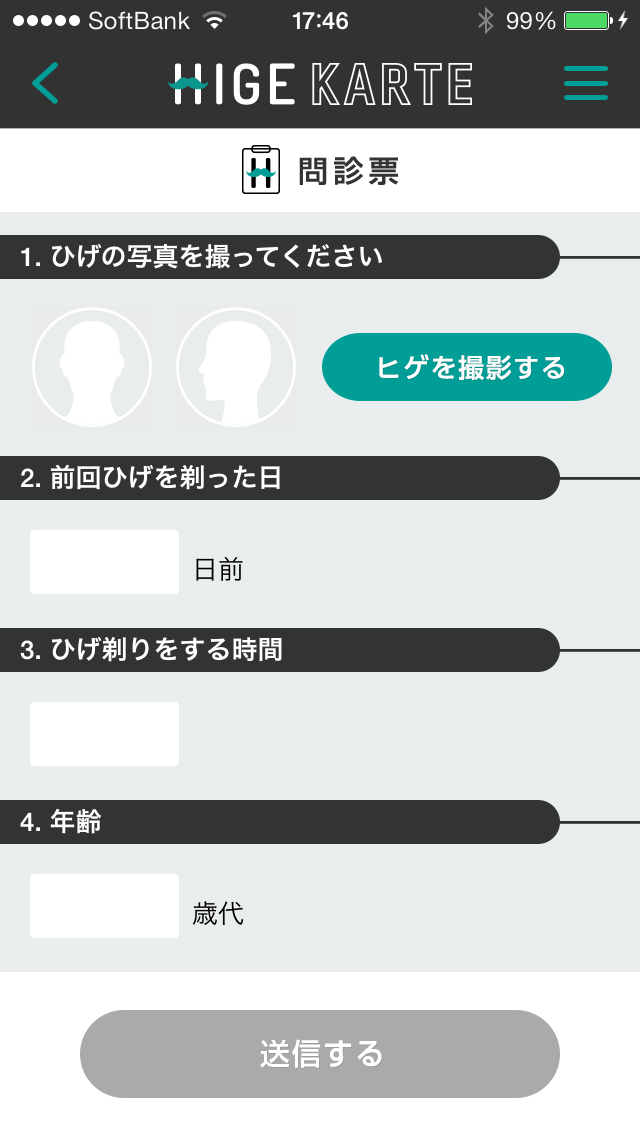Submit the form with 送信する
The image size is (640, 1136).
[320, 1054]
